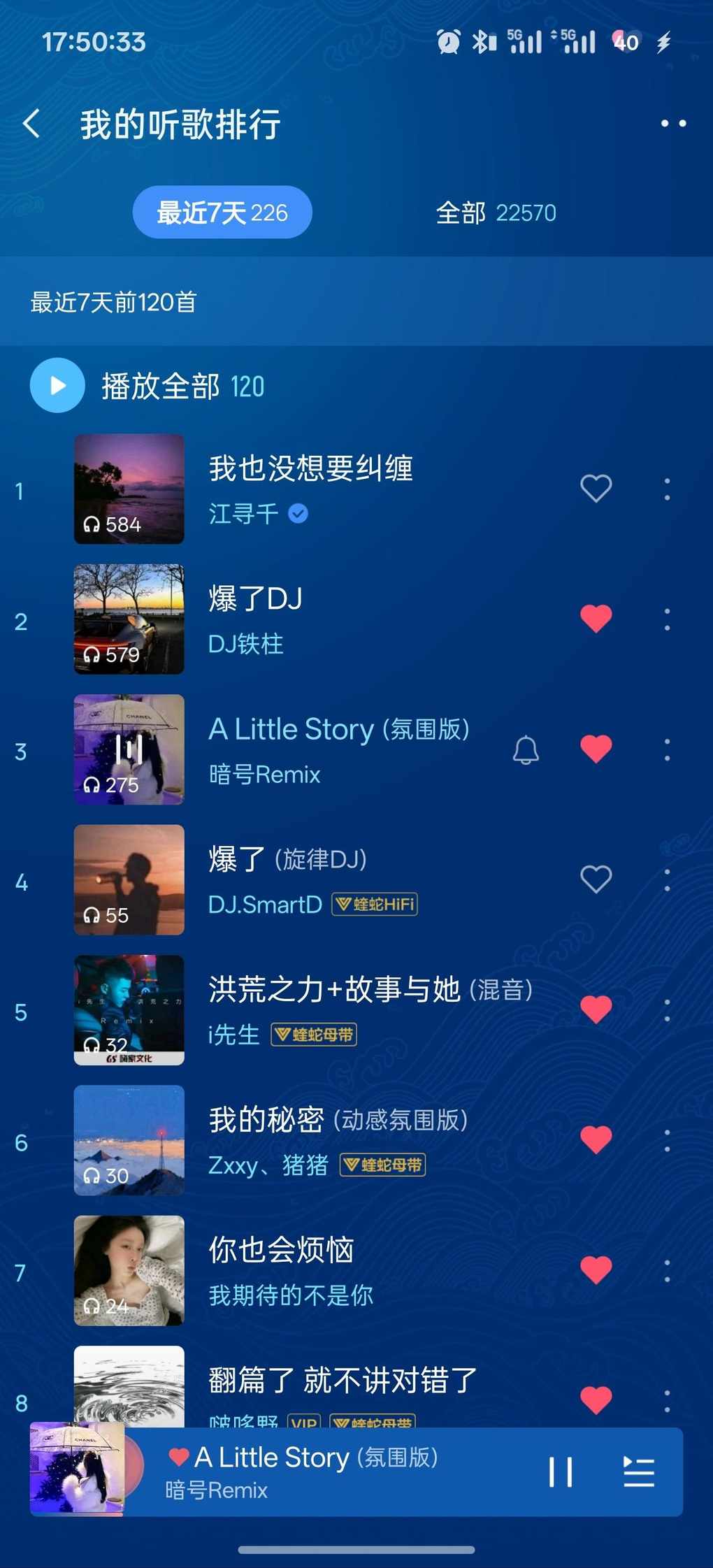Like the song 爆了 (旋律DJ)

pyautogui.click(x=596, y=879)
